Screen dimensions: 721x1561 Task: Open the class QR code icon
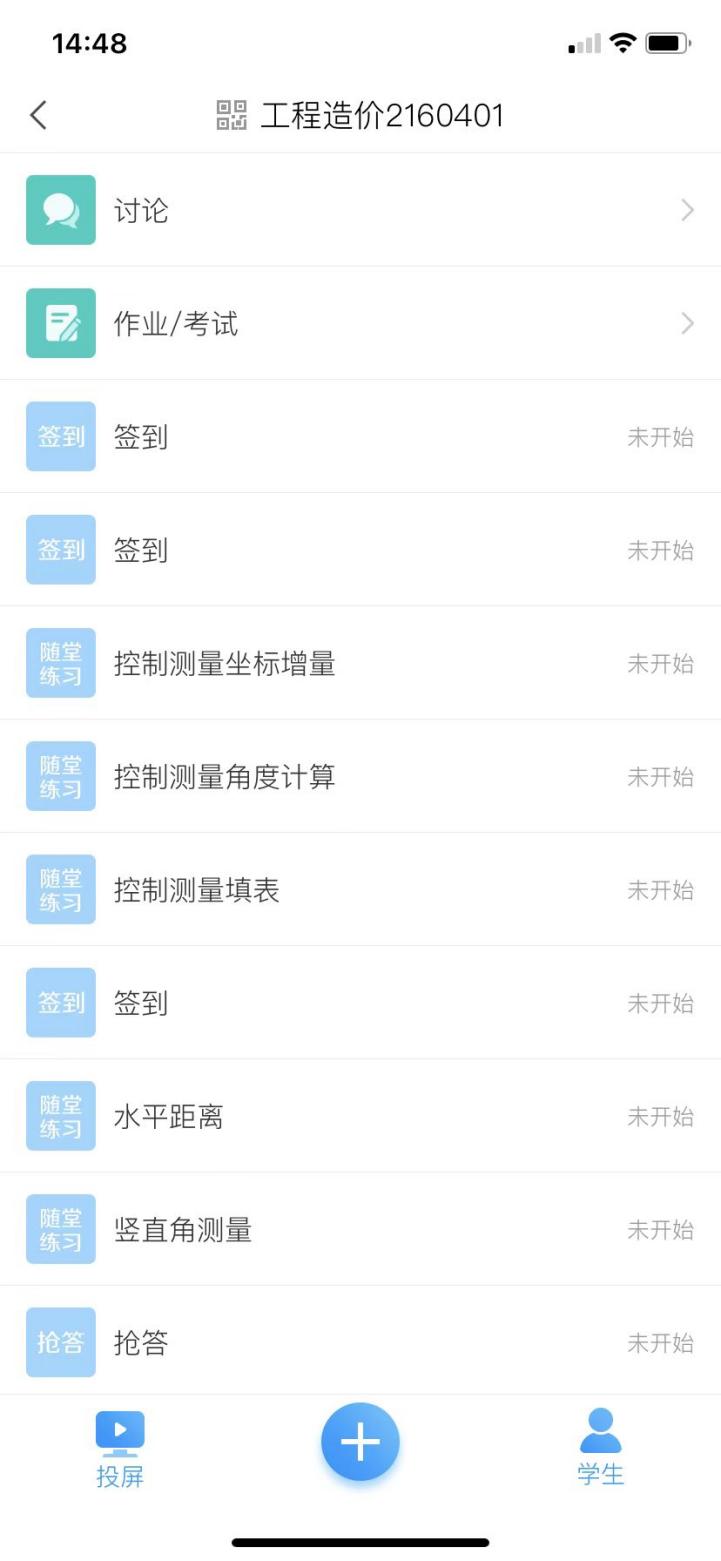tap(232, 115)
